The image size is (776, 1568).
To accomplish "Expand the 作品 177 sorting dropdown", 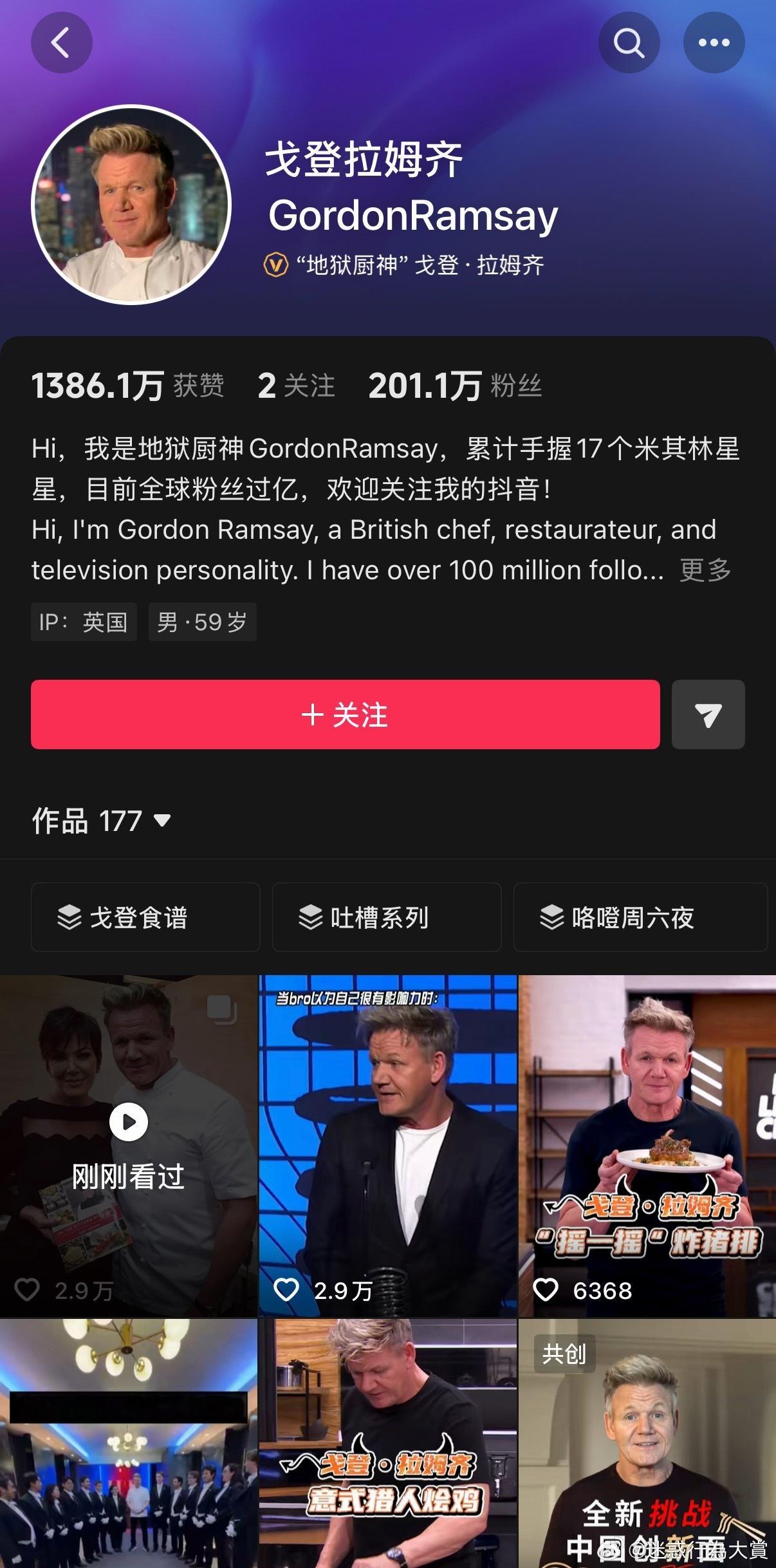I will (100, 821).
